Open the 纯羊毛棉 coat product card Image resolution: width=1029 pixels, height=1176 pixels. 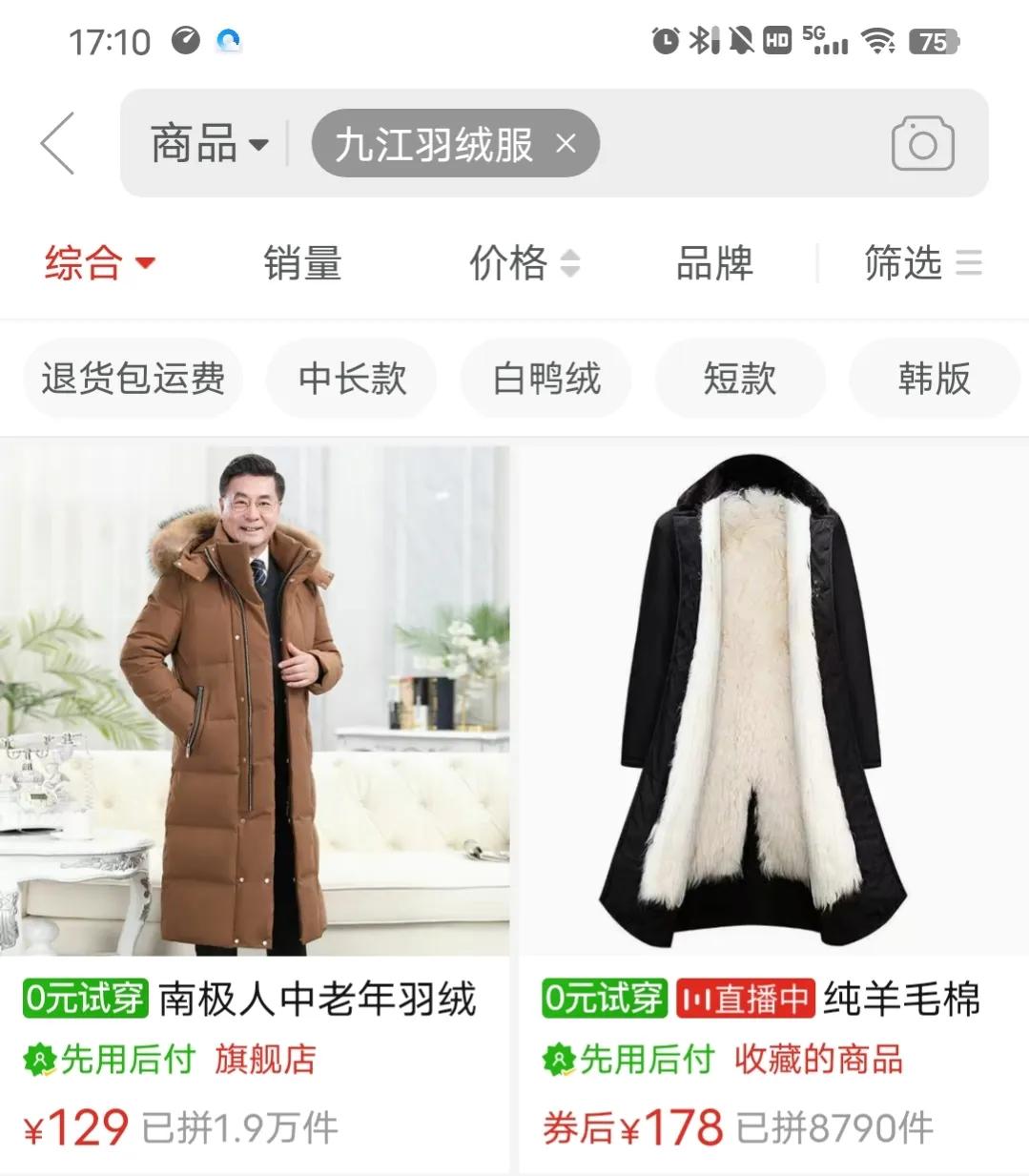(772, 701)
